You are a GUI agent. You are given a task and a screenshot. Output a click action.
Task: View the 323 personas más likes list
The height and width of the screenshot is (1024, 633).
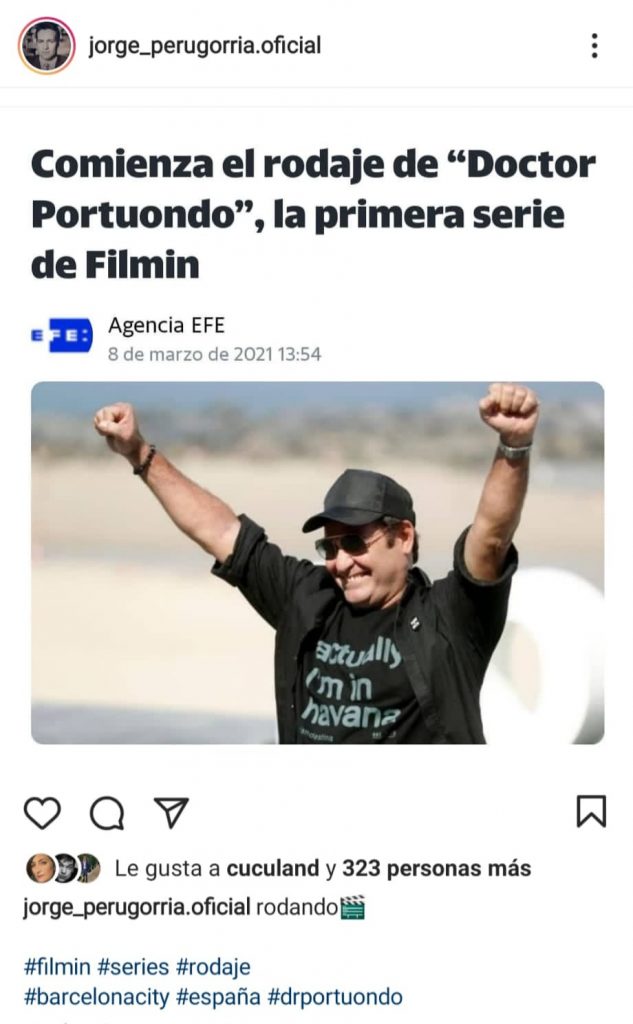pos(436,869)
